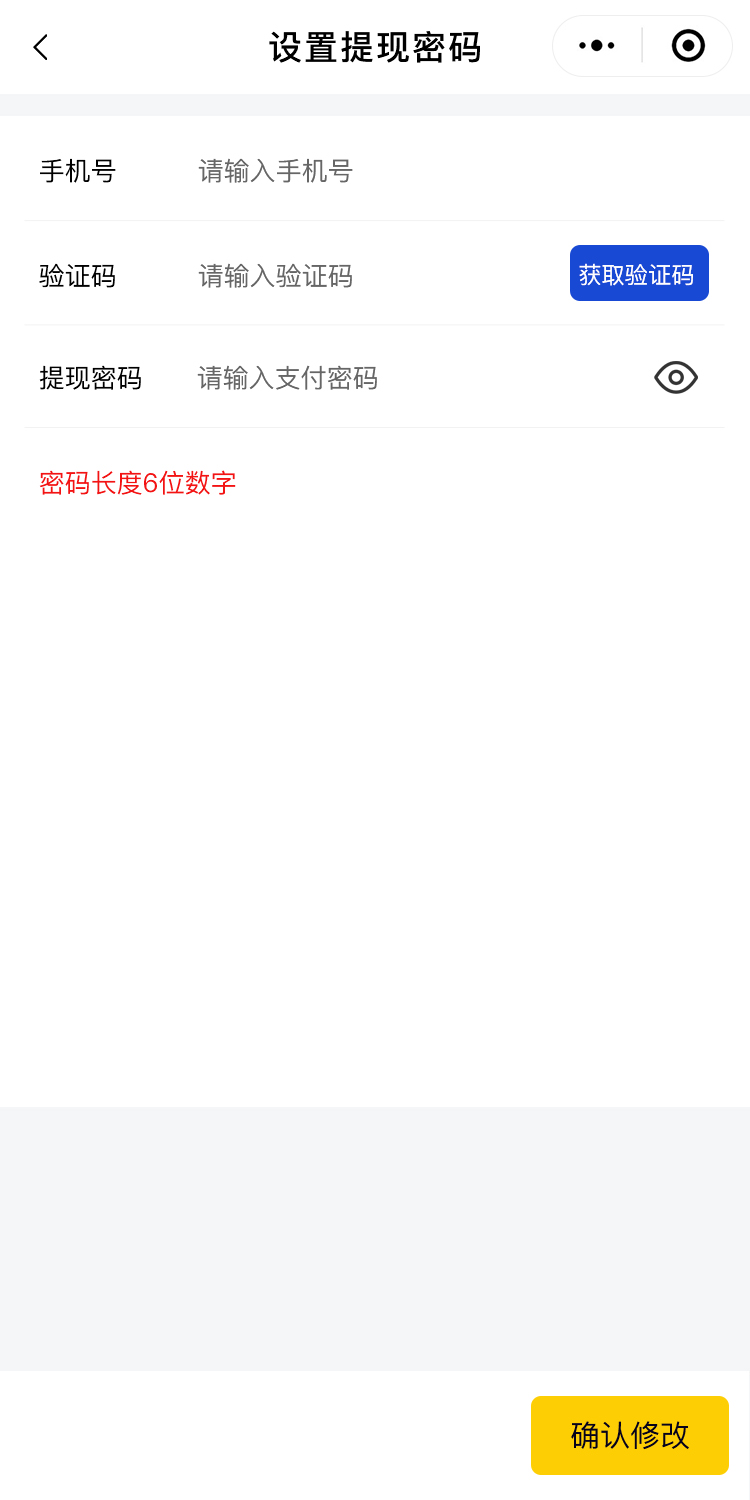Open the mini program more-options menu

(x=597, y=46)
